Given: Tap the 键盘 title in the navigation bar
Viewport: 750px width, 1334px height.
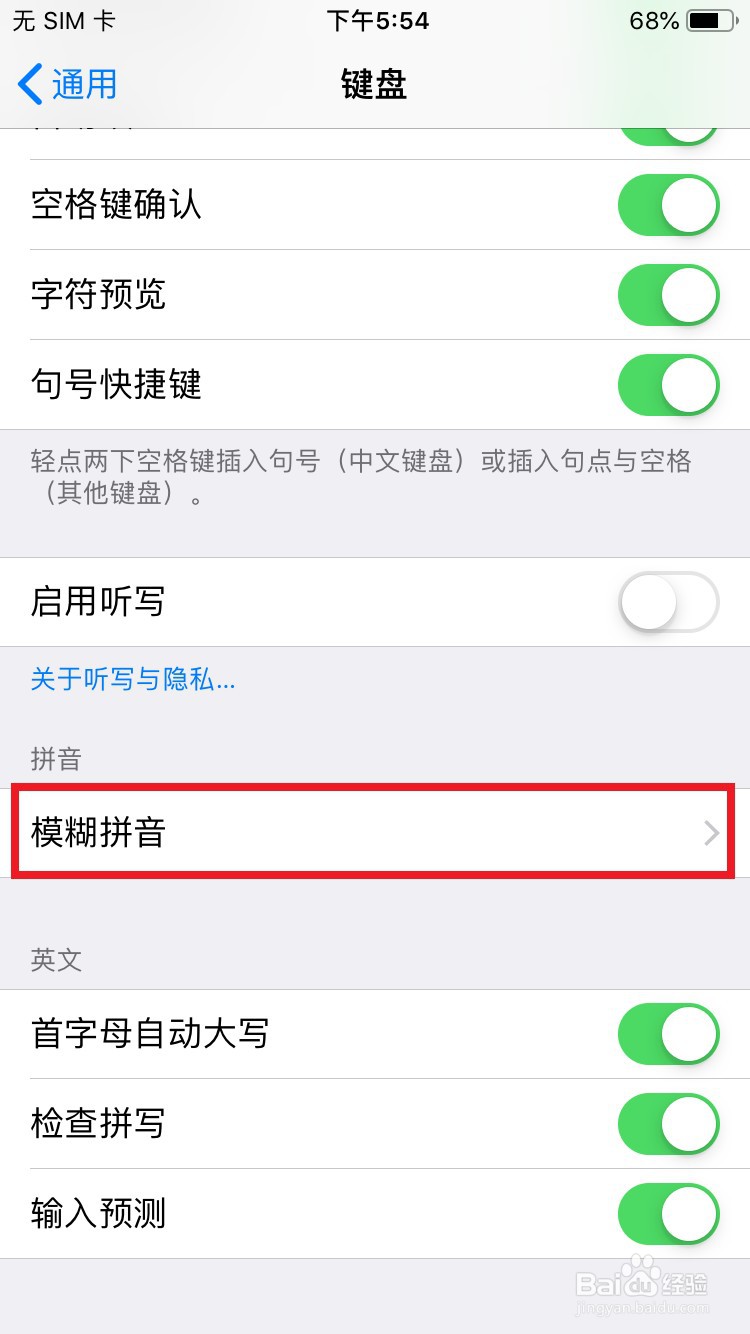Looking at the screenshot, I should (x=375, y=85).
